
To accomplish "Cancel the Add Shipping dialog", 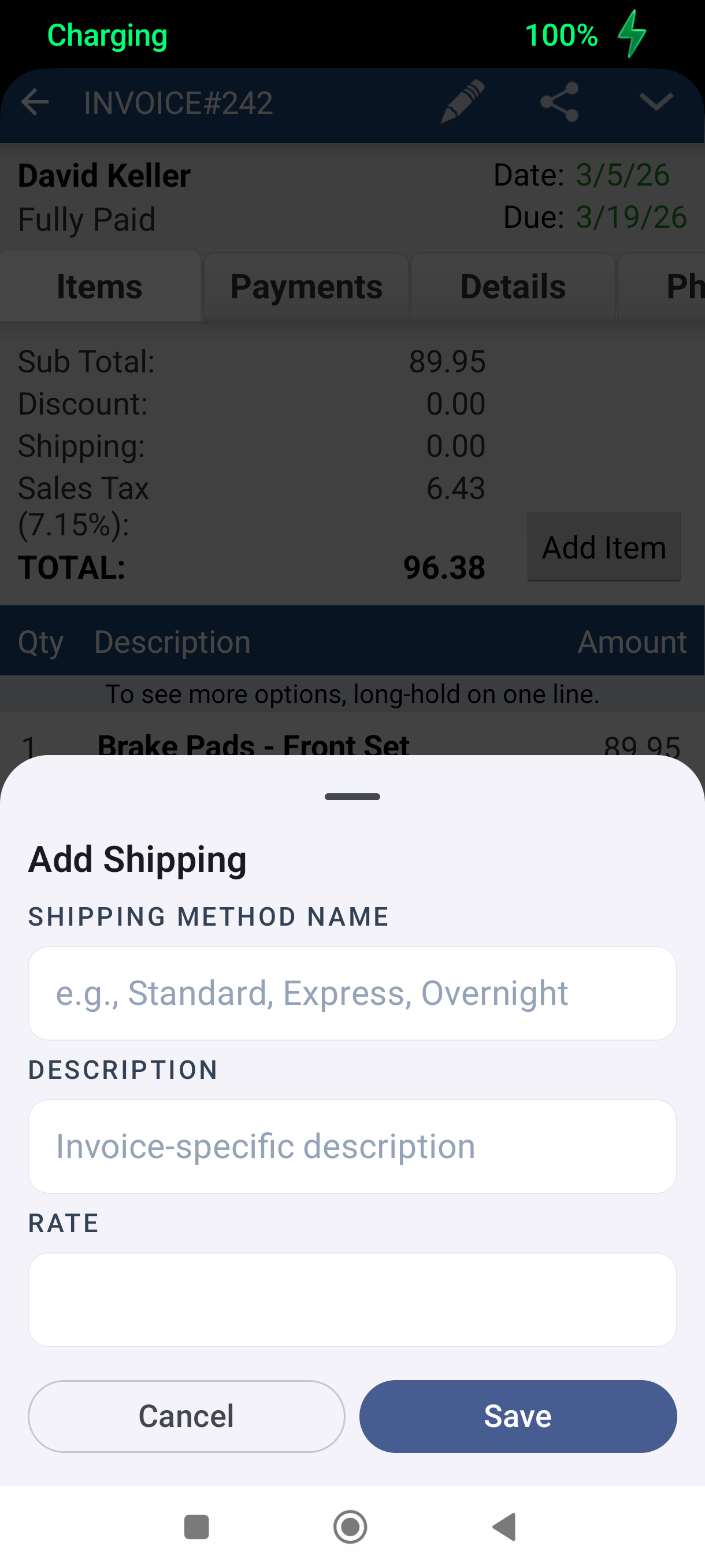I will tap(186, 1416).
